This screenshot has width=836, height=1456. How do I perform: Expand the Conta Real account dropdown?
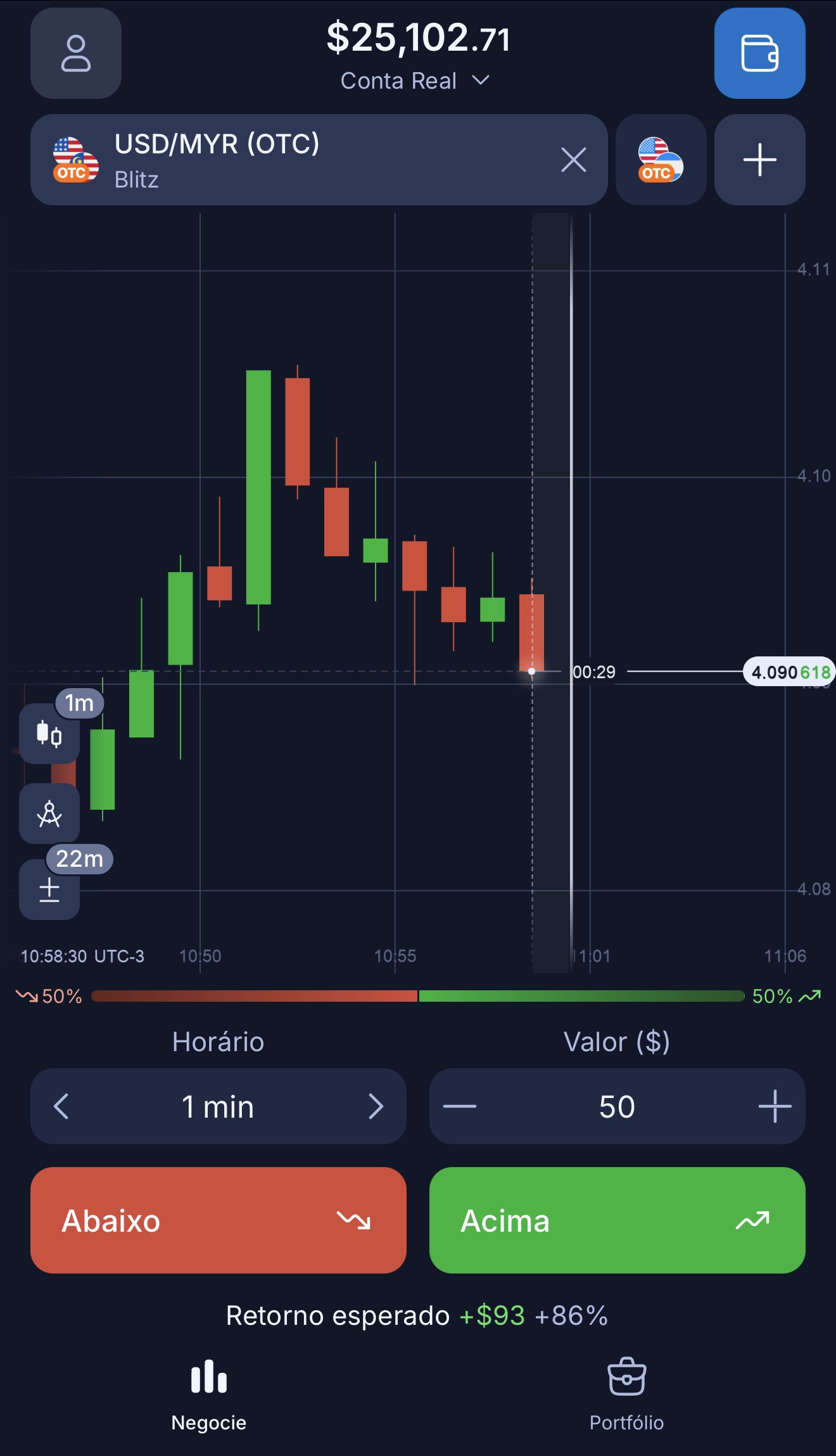415,80
